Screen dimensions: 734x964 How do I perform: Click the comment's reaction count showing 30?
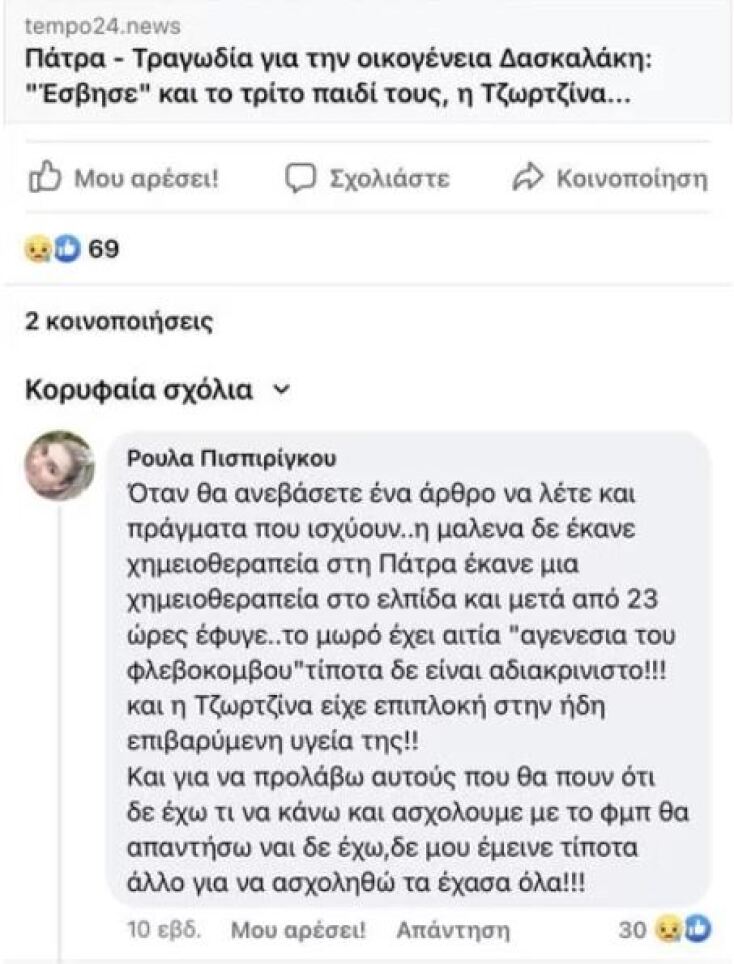click(x=631, y=929)
